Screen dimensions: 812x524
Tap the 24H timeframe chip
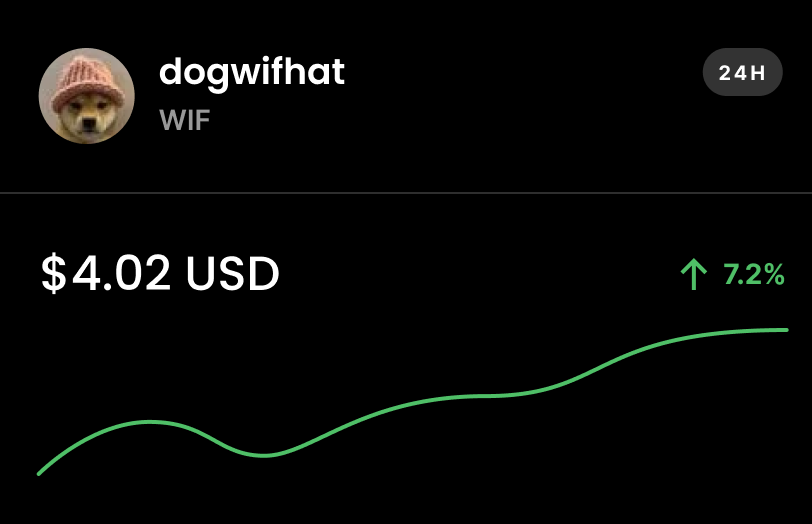click(742, 74)
